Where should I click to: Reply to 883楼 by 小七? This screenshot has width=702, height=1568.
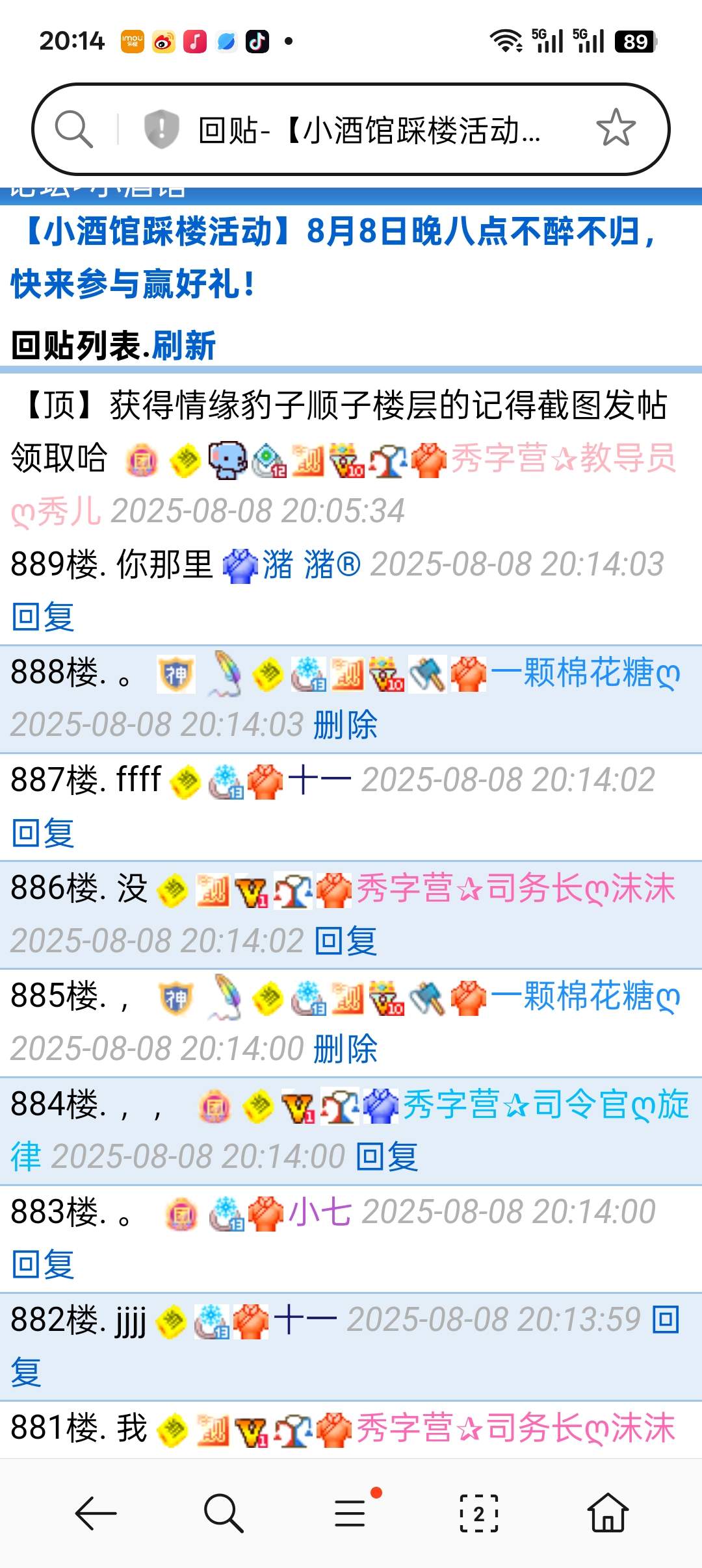pos(43,1264)
